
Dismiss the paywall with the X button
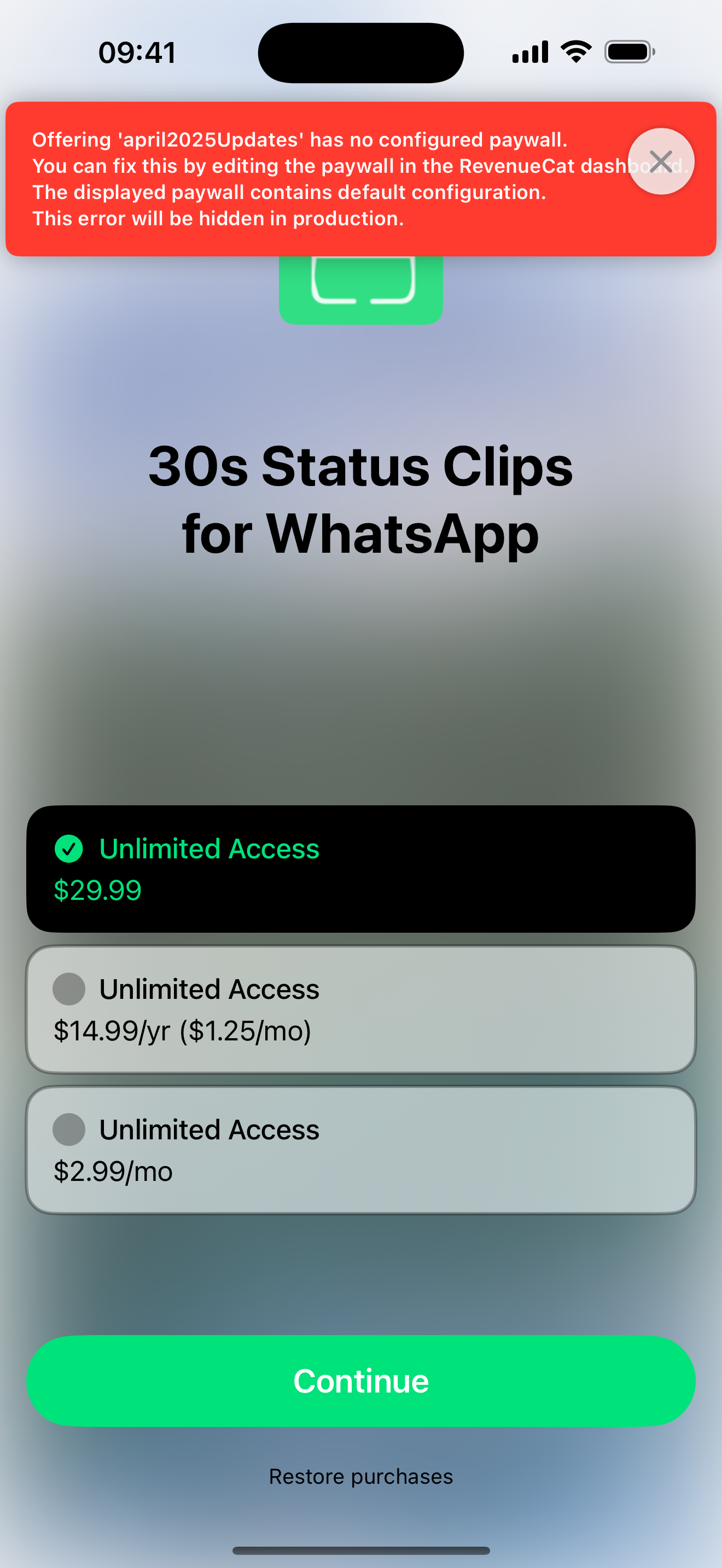pos(661,161)
